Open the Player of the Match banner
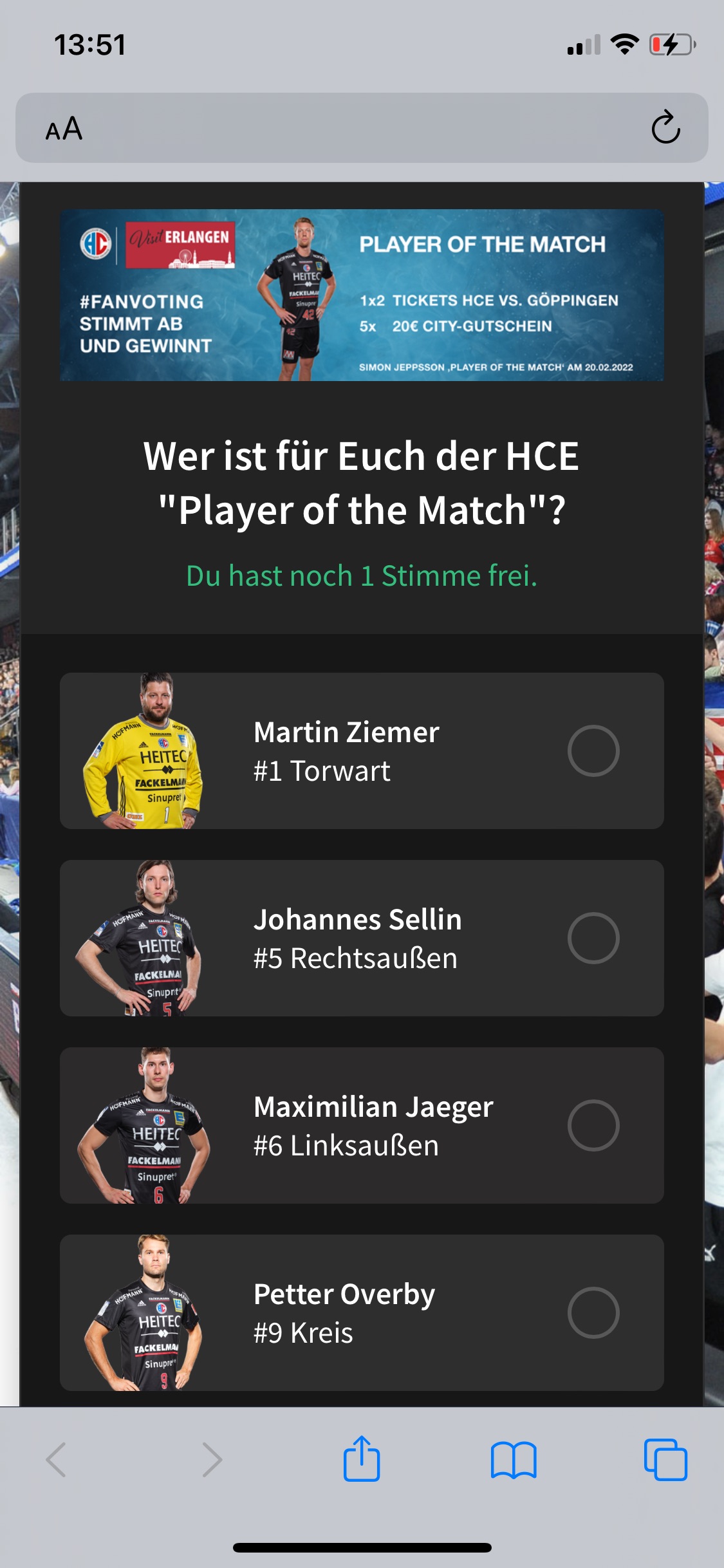The height and width of the screenshot is (1568, 724). [362, 295]
